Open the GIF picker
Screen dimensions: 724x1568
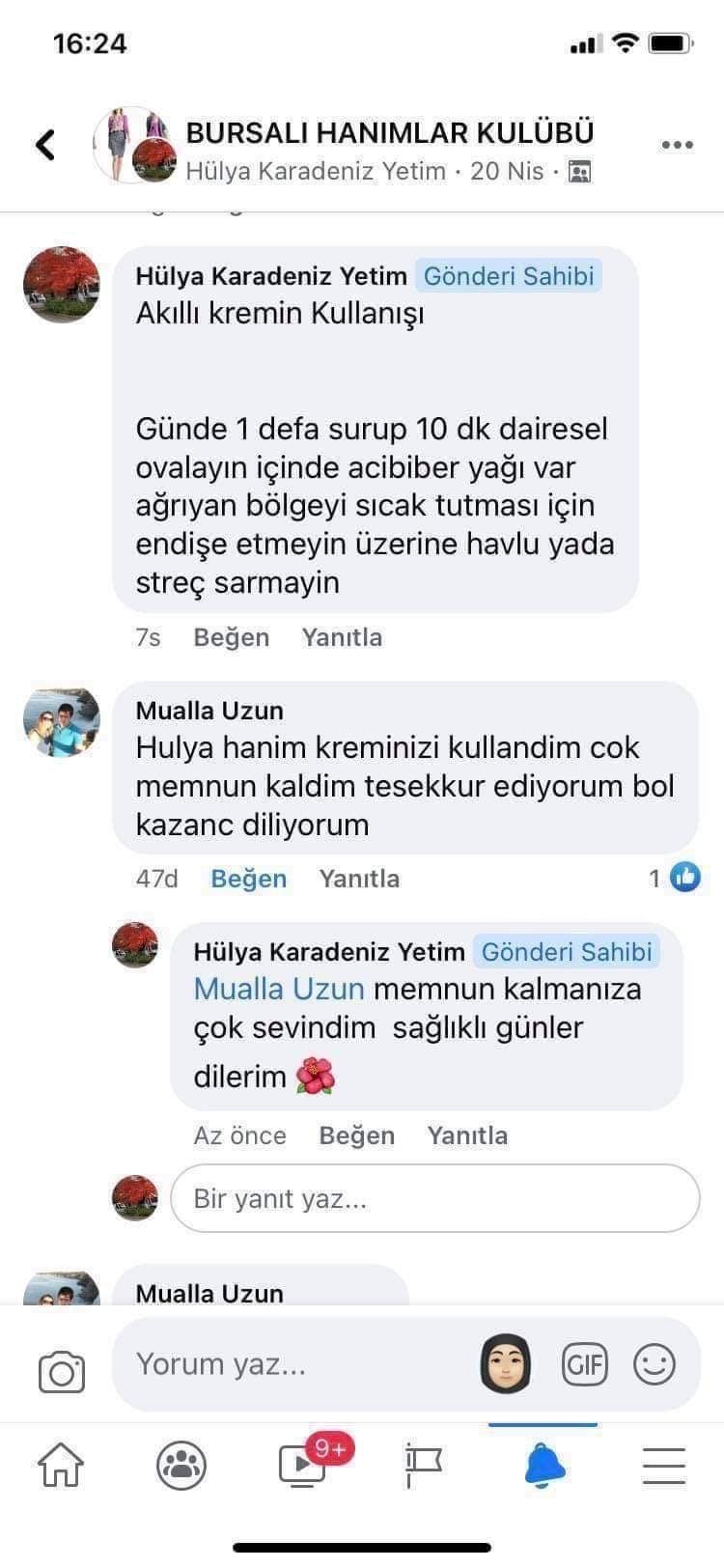[584, 1364]
